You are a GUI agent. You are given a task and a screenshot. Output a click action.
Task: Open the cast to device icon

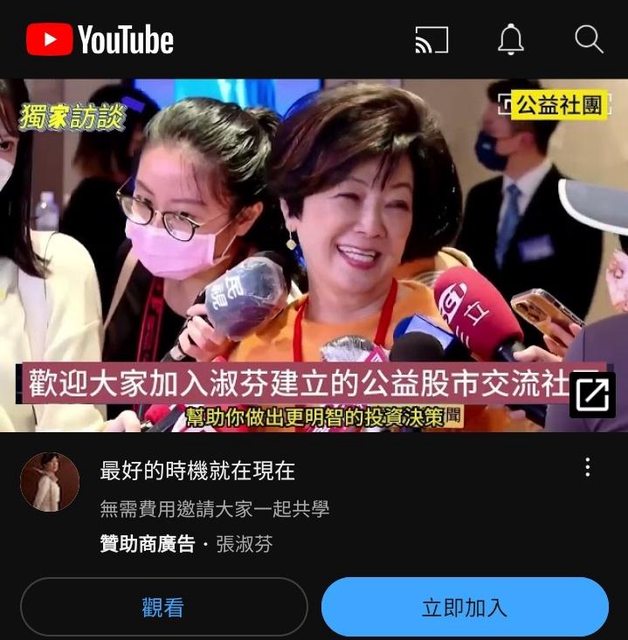(431, 40)
